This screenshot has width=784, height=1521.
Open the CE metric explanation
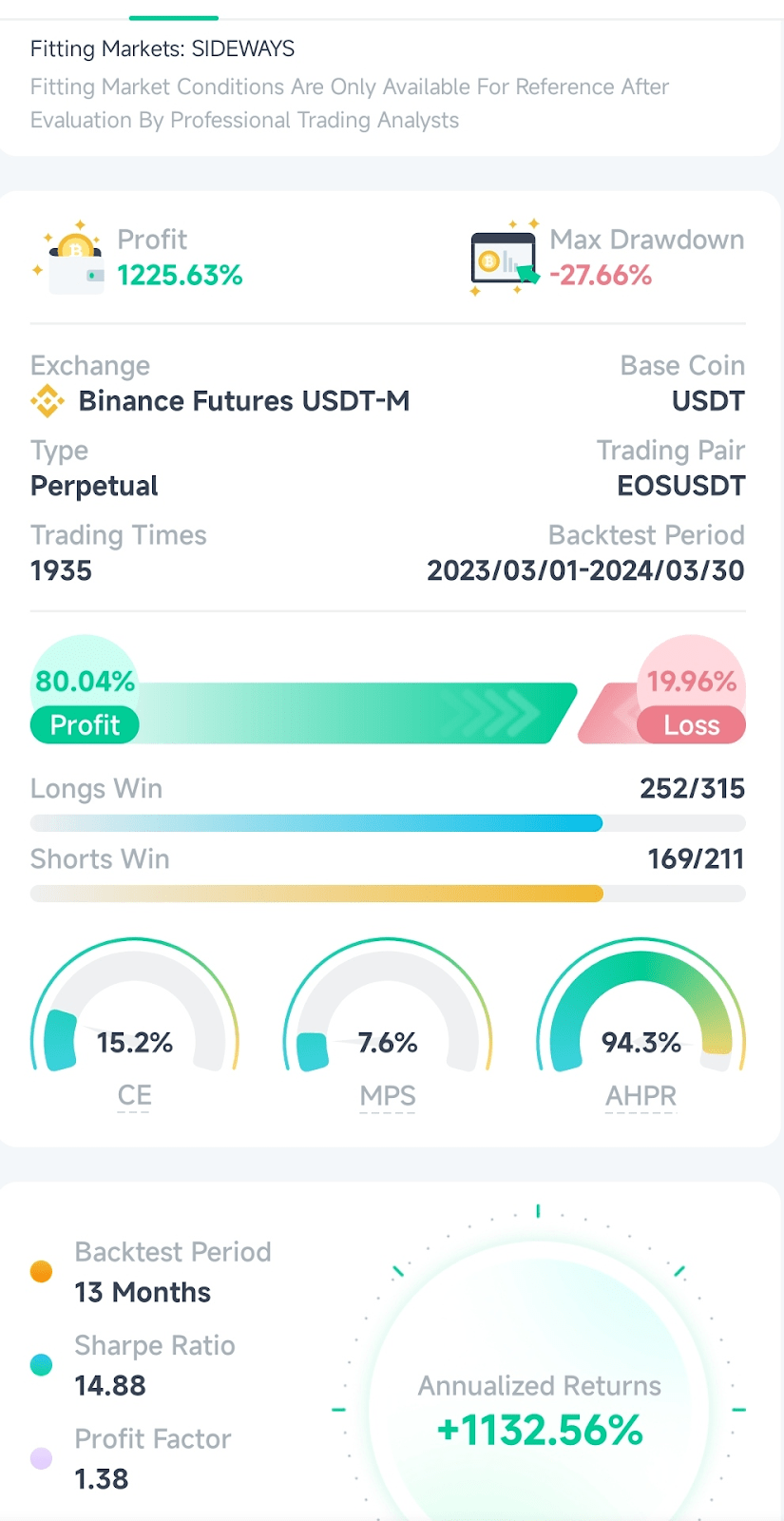pyautogui.click(x=134, y=1096)
